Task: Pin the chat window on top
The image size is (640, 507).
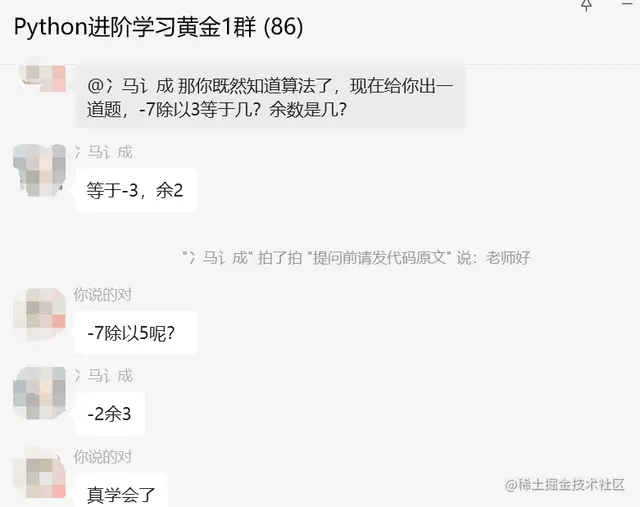Action: pos(586,5)
